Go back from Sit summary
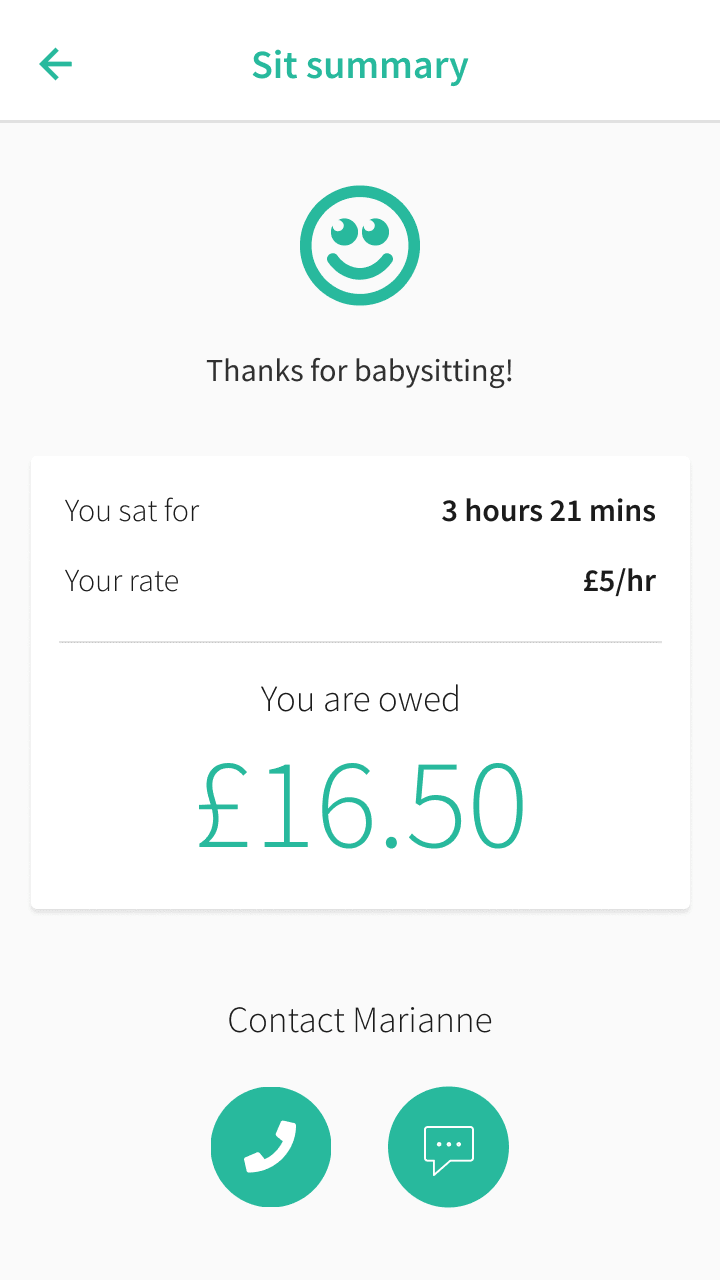 (56, 65)
